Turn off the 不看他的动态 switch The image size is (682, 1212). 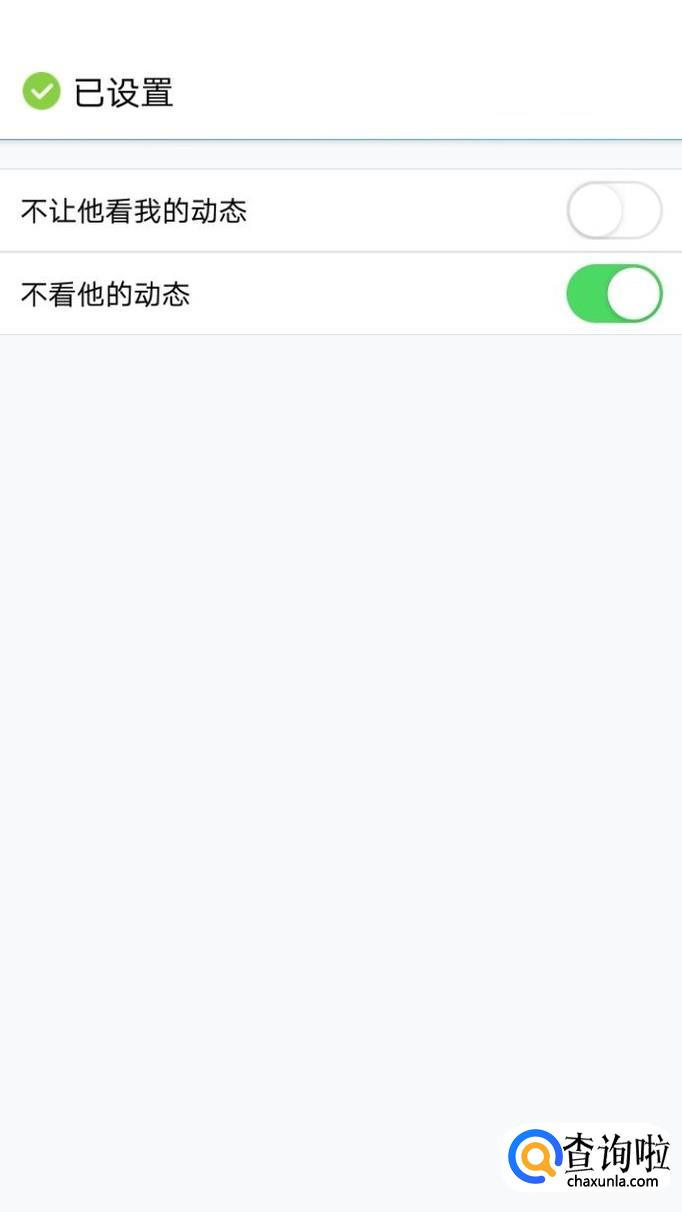613,294
